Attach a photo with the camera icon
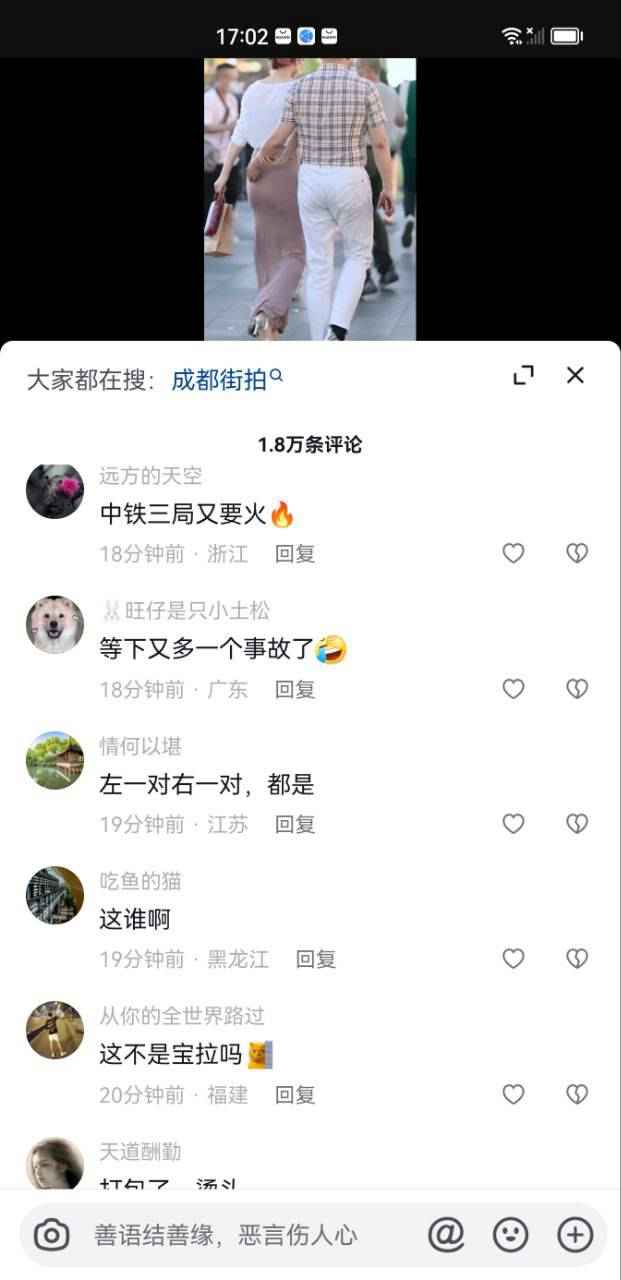 (51, 1235)
